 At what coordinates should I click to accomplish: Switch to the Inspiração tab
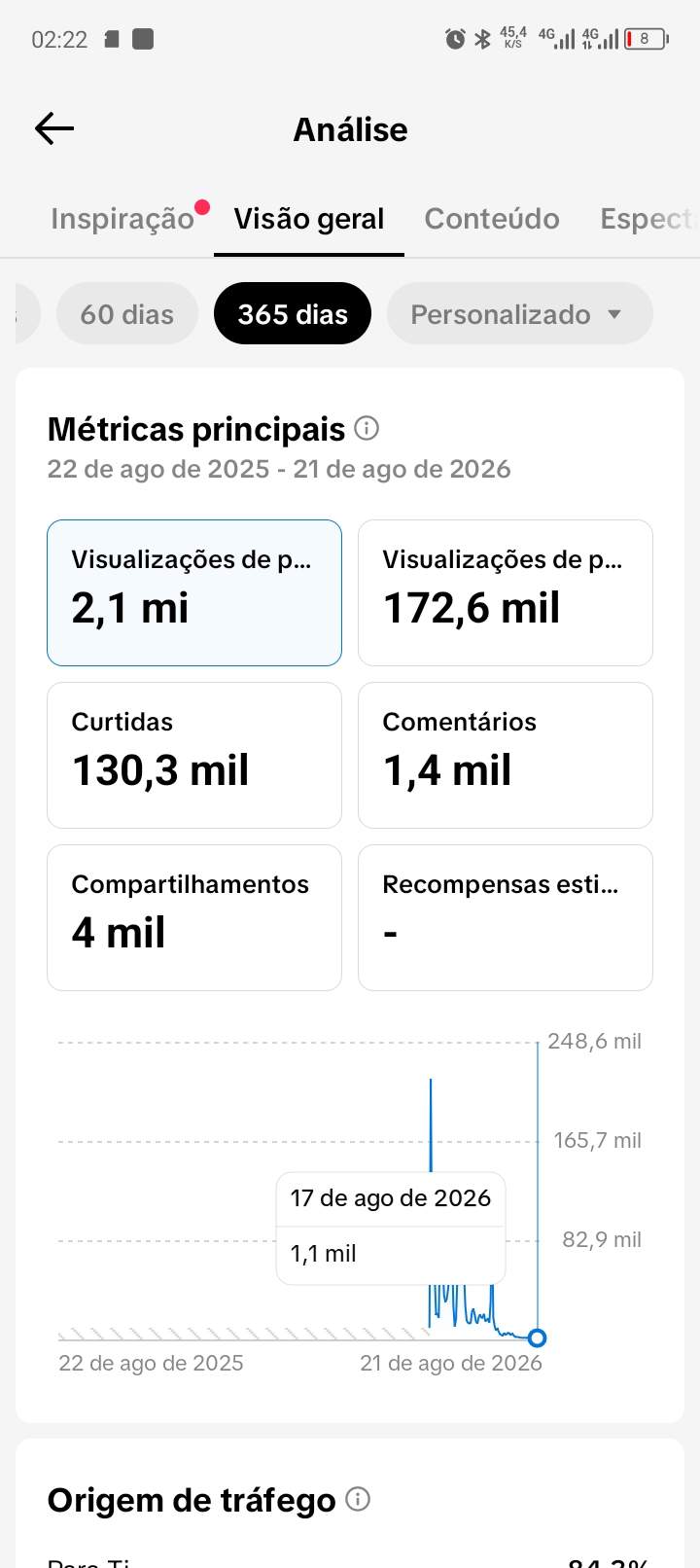[122, 219]
